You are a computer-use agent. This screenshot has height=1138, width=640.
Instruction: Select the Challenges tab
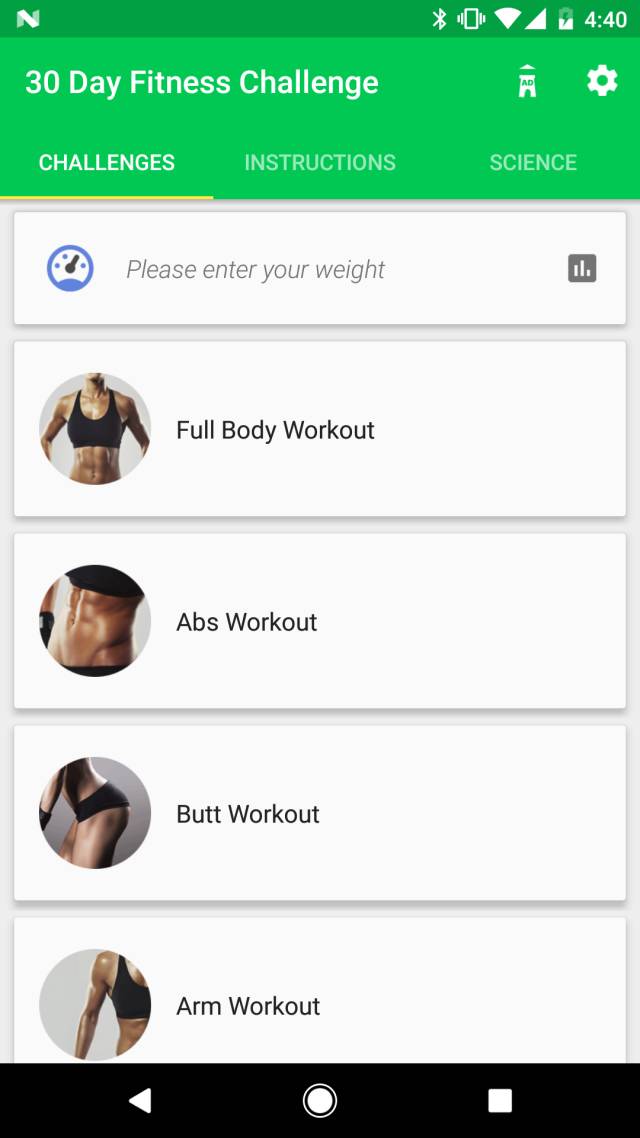pyautogui.click(x=107, y=162)
